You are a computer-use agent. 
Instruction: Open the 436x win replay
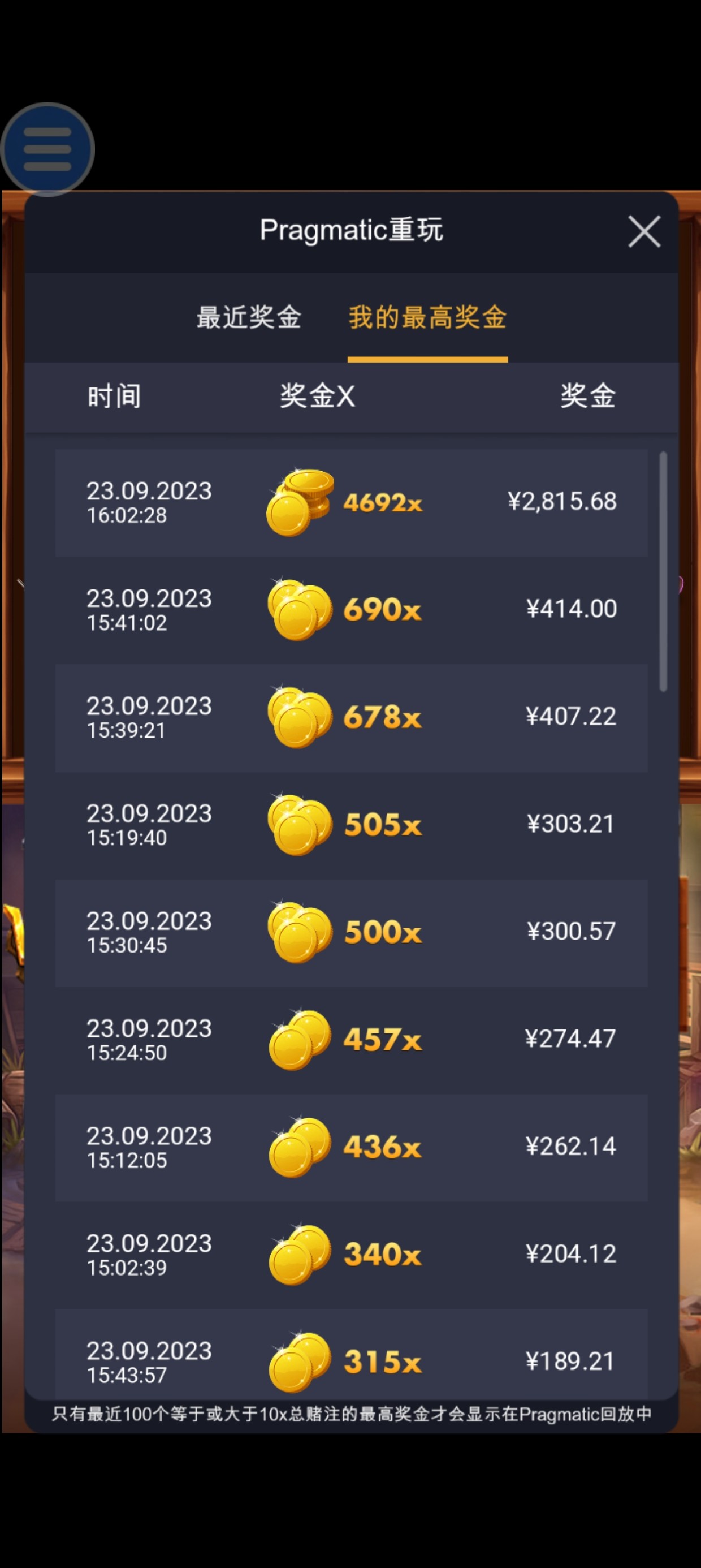click(351, 1147)
